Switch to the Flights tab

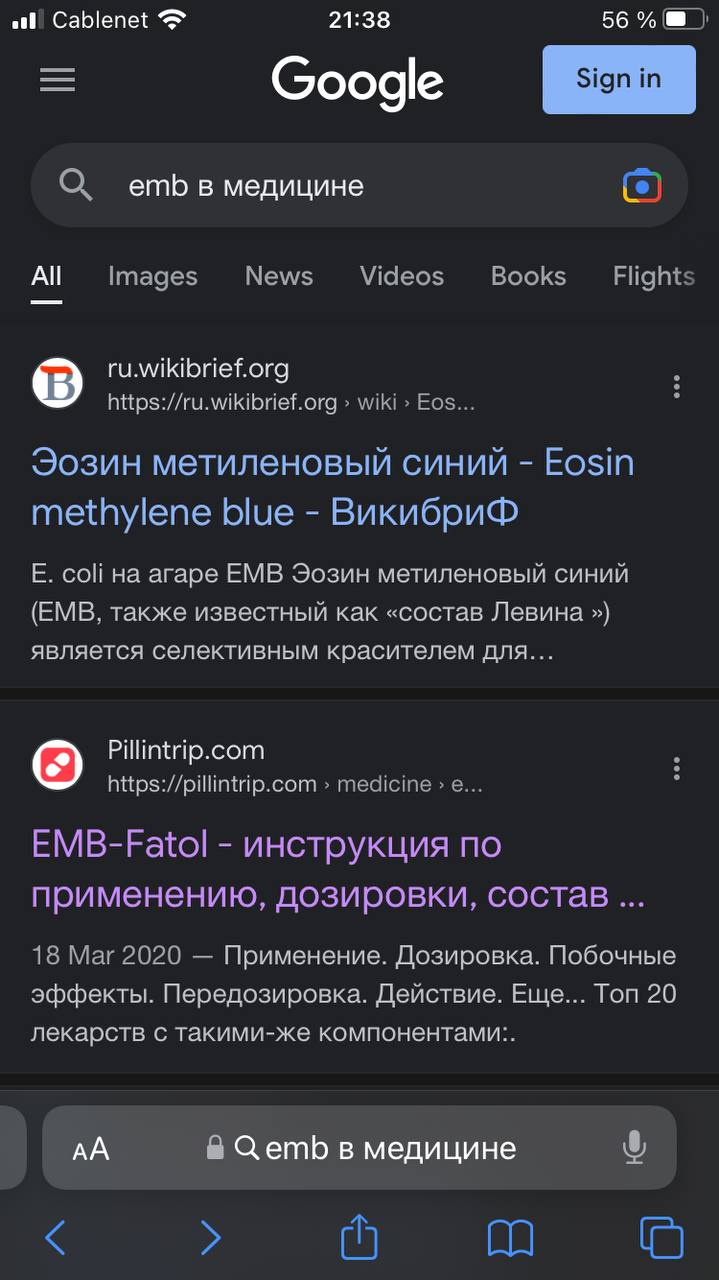(653, 276)
